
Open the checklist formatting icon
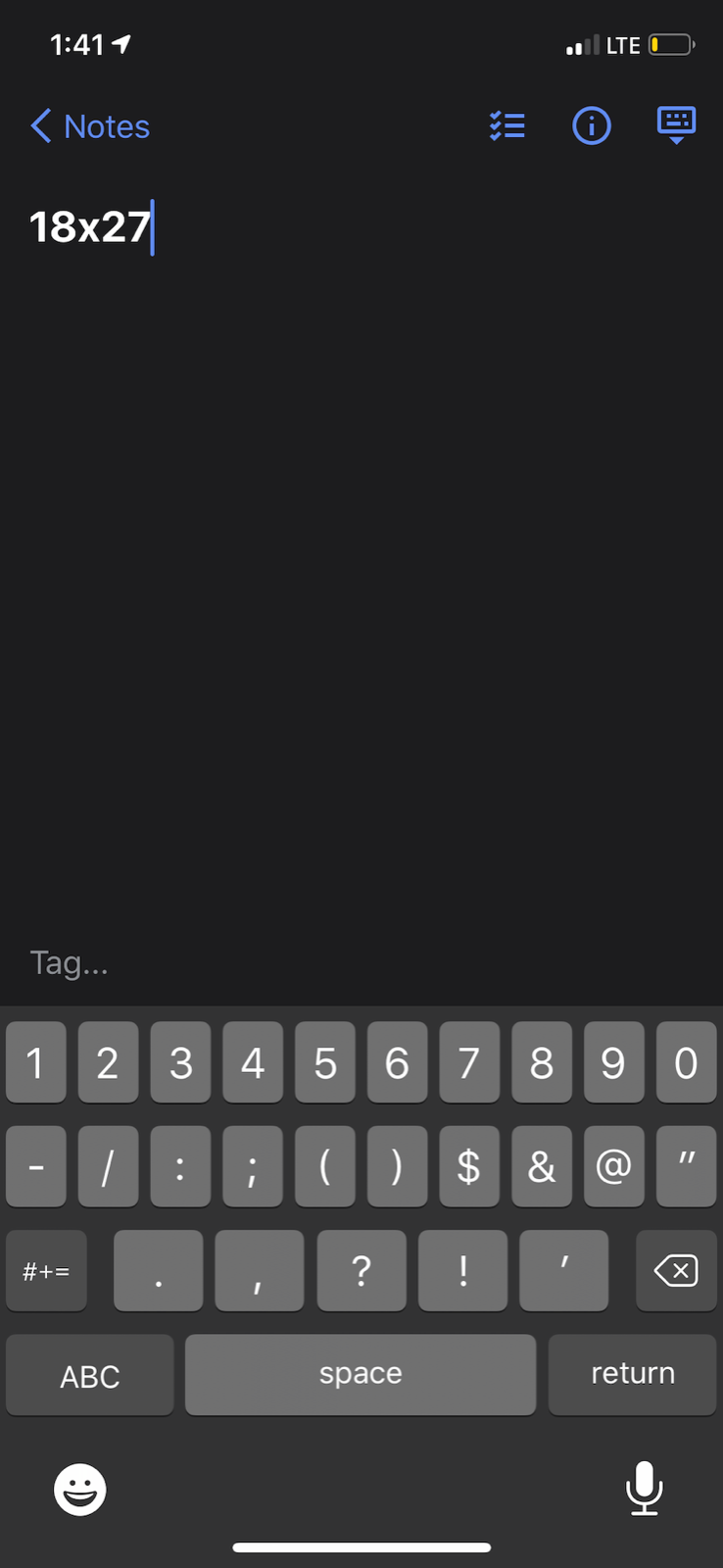coord(506,125)
